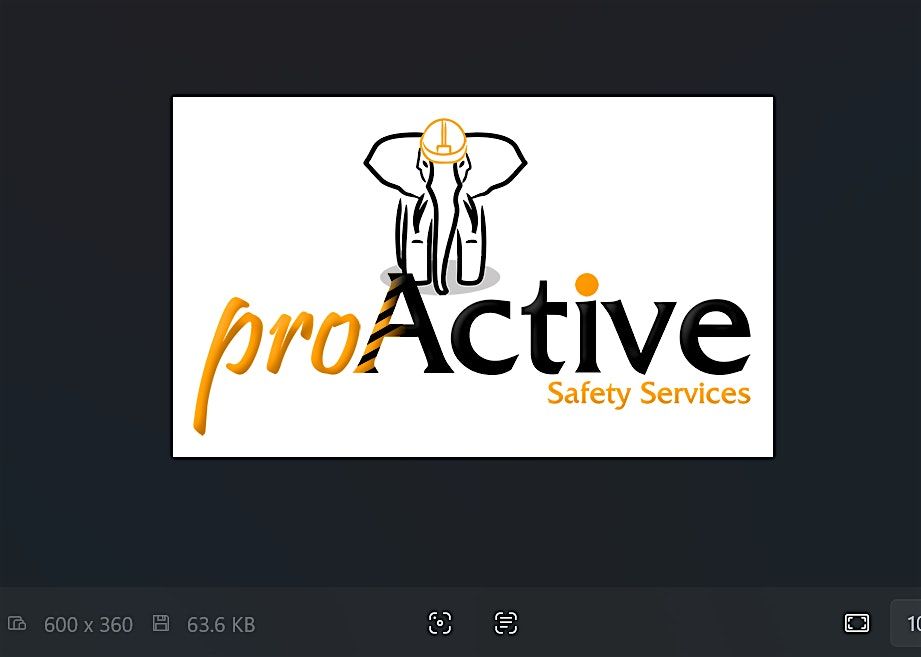The image size is (921, 657).
Task: Start visual search on the image
Action: pos(440,623)
